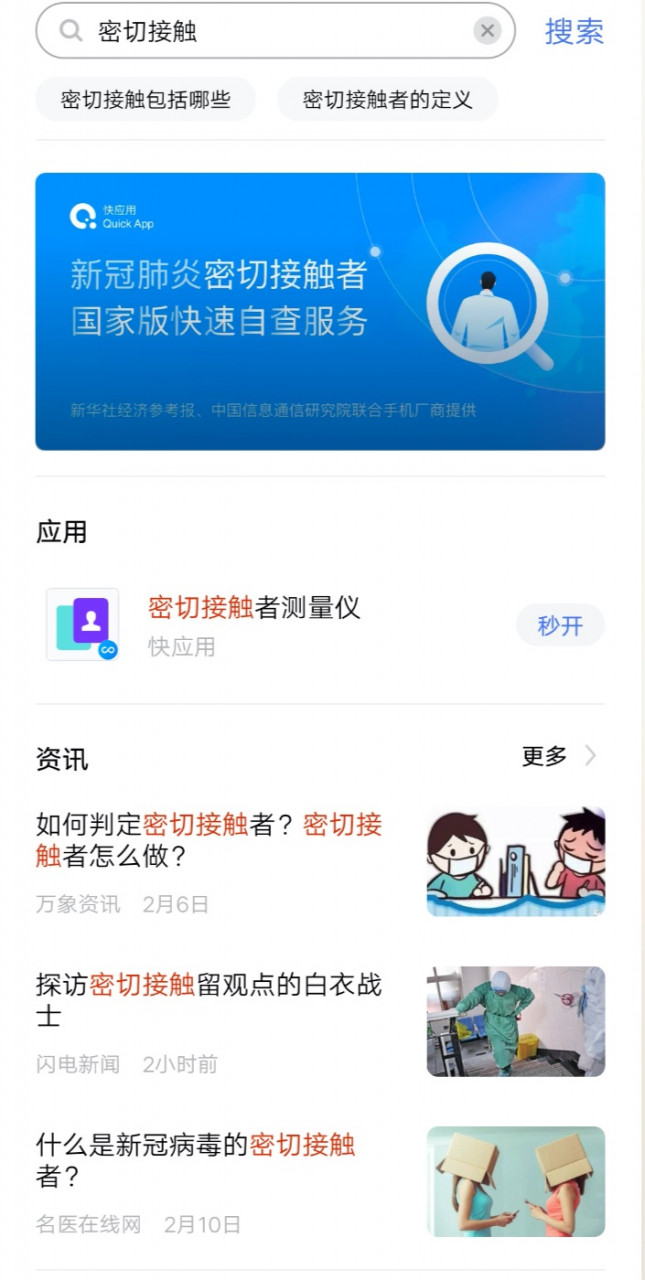This screenshot has height=1280, width=645.
Task: Clear the search text with the X icon
Action: [x=487, y=31]
